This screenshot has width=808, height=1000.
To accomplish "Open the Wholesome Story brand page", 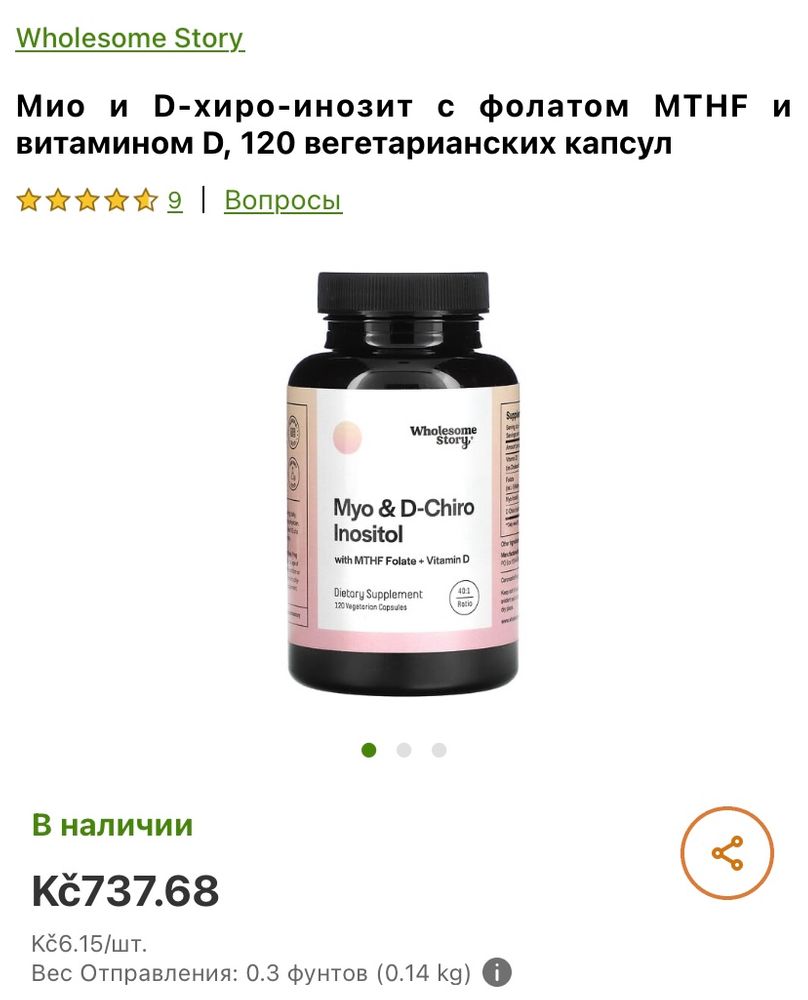I will (130, 38).
